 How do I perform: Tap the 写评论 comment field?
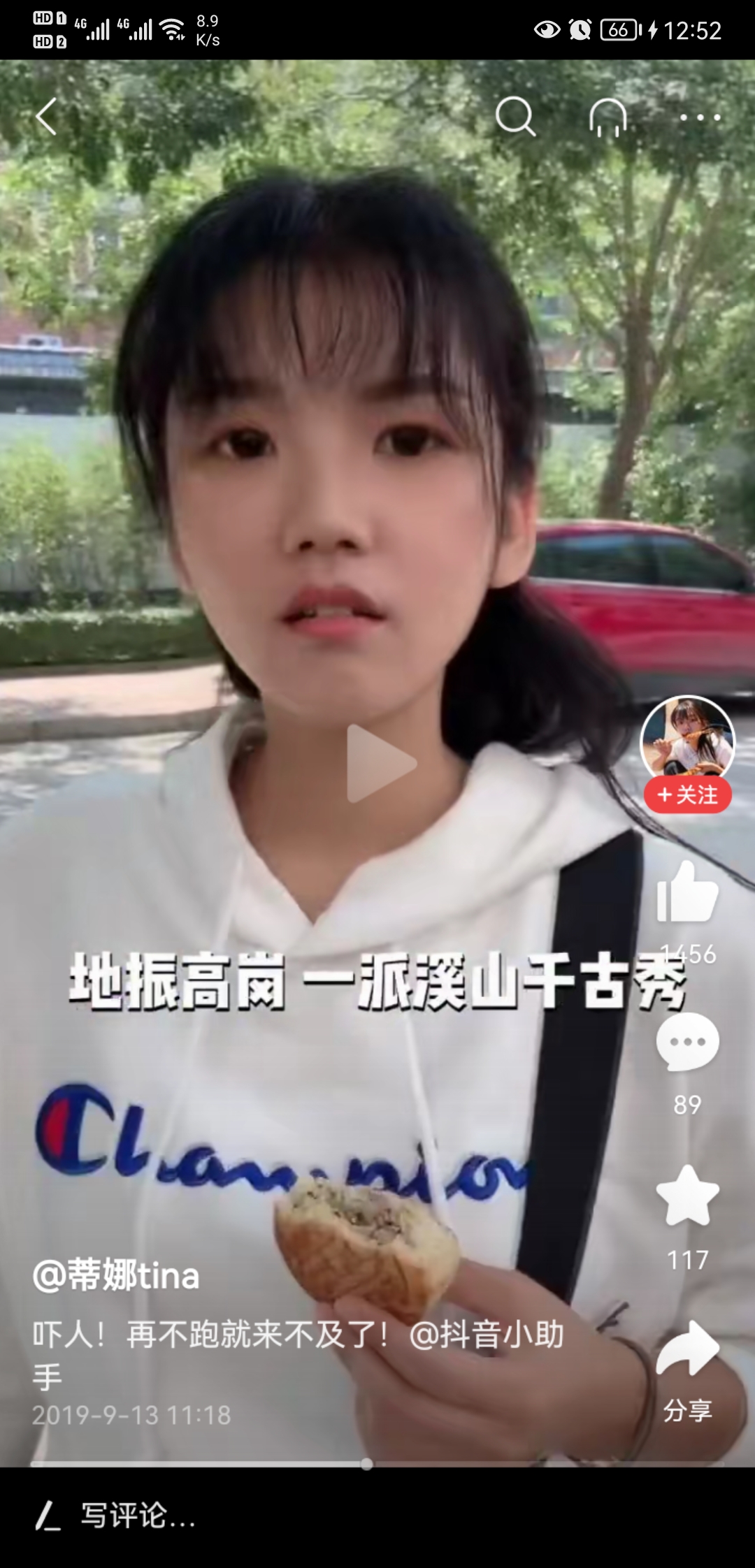[x=280, y=1515]
